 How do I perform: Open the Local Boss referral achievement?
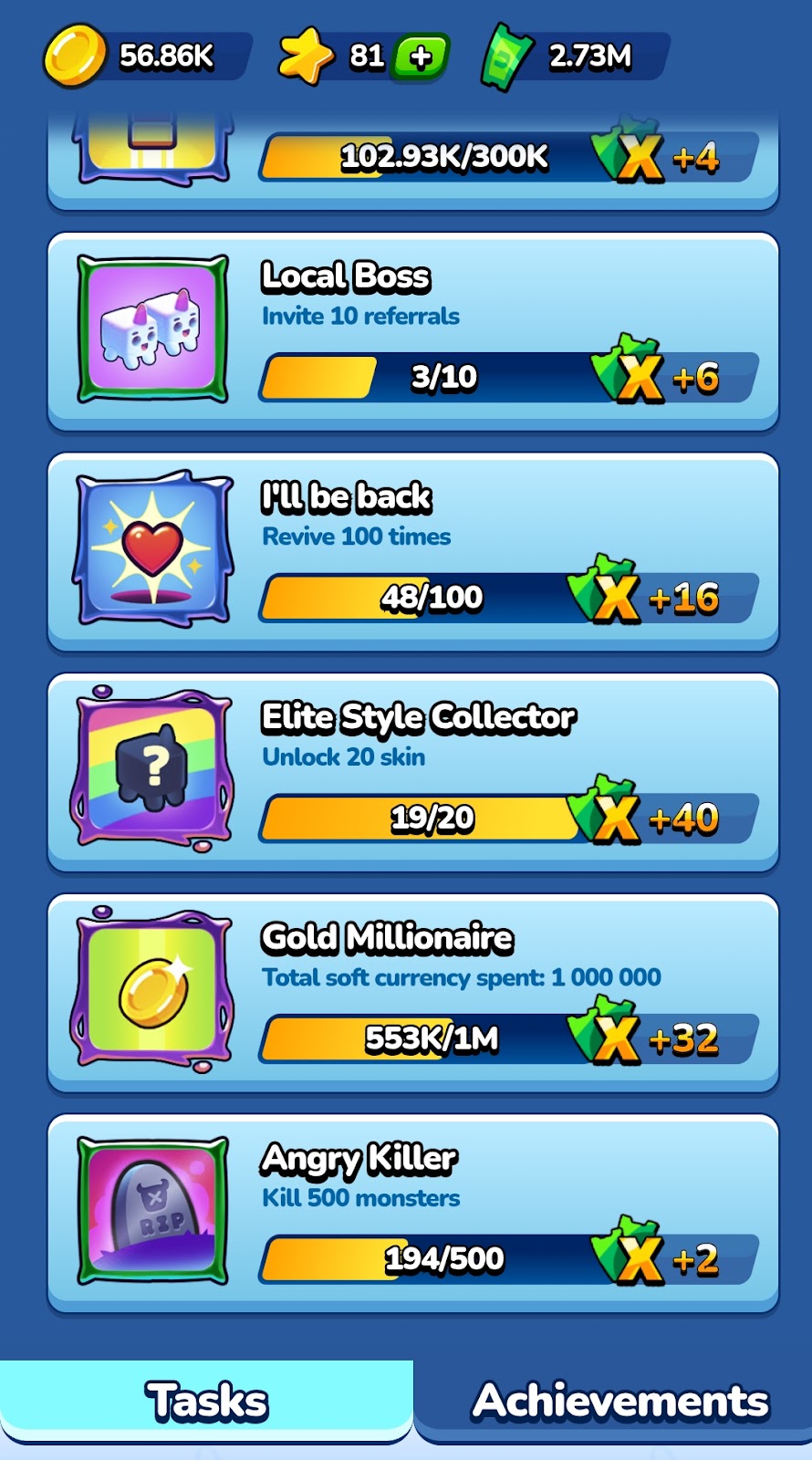click(412, 331)
